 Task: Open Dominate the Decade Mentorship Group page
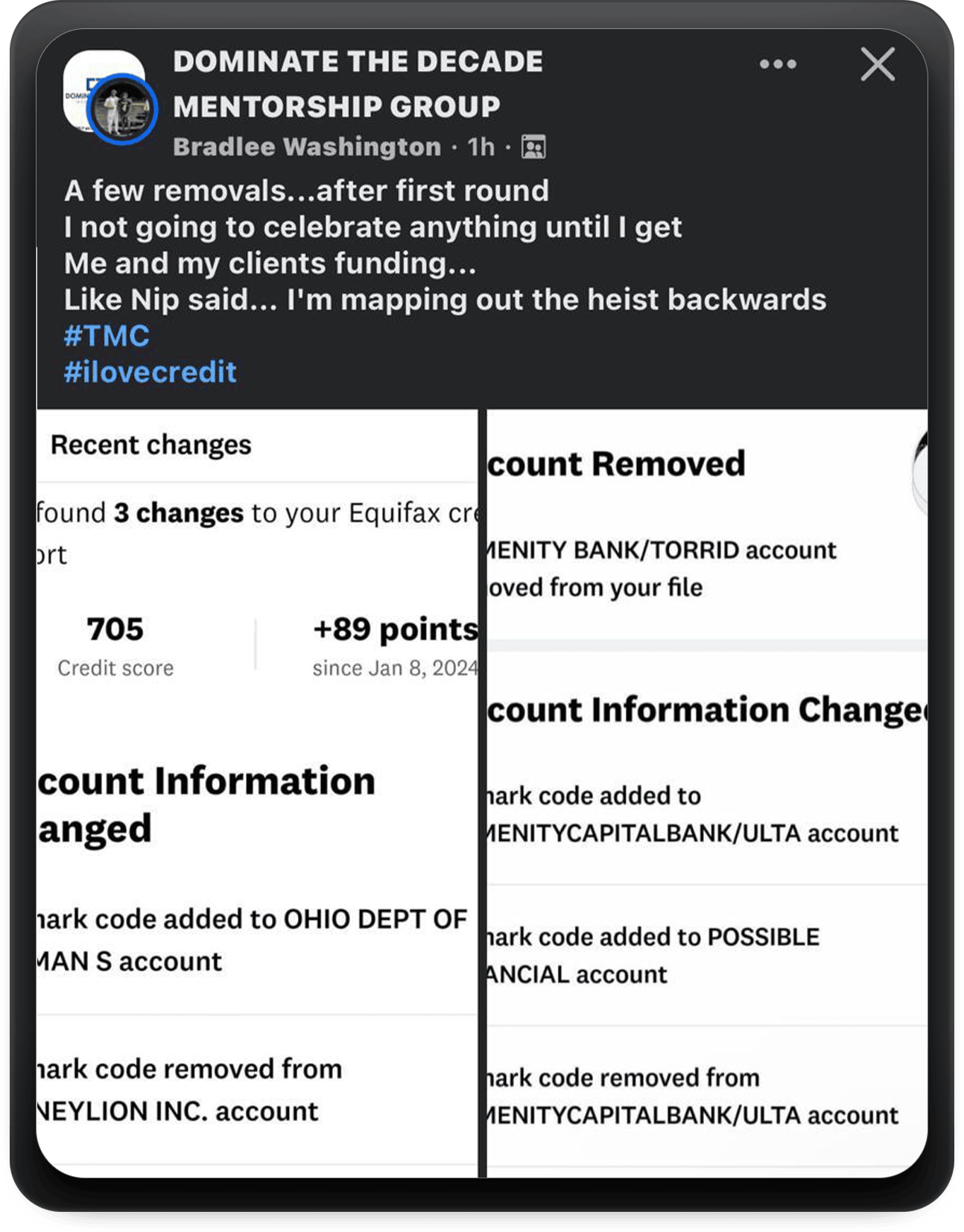[358, 83]
